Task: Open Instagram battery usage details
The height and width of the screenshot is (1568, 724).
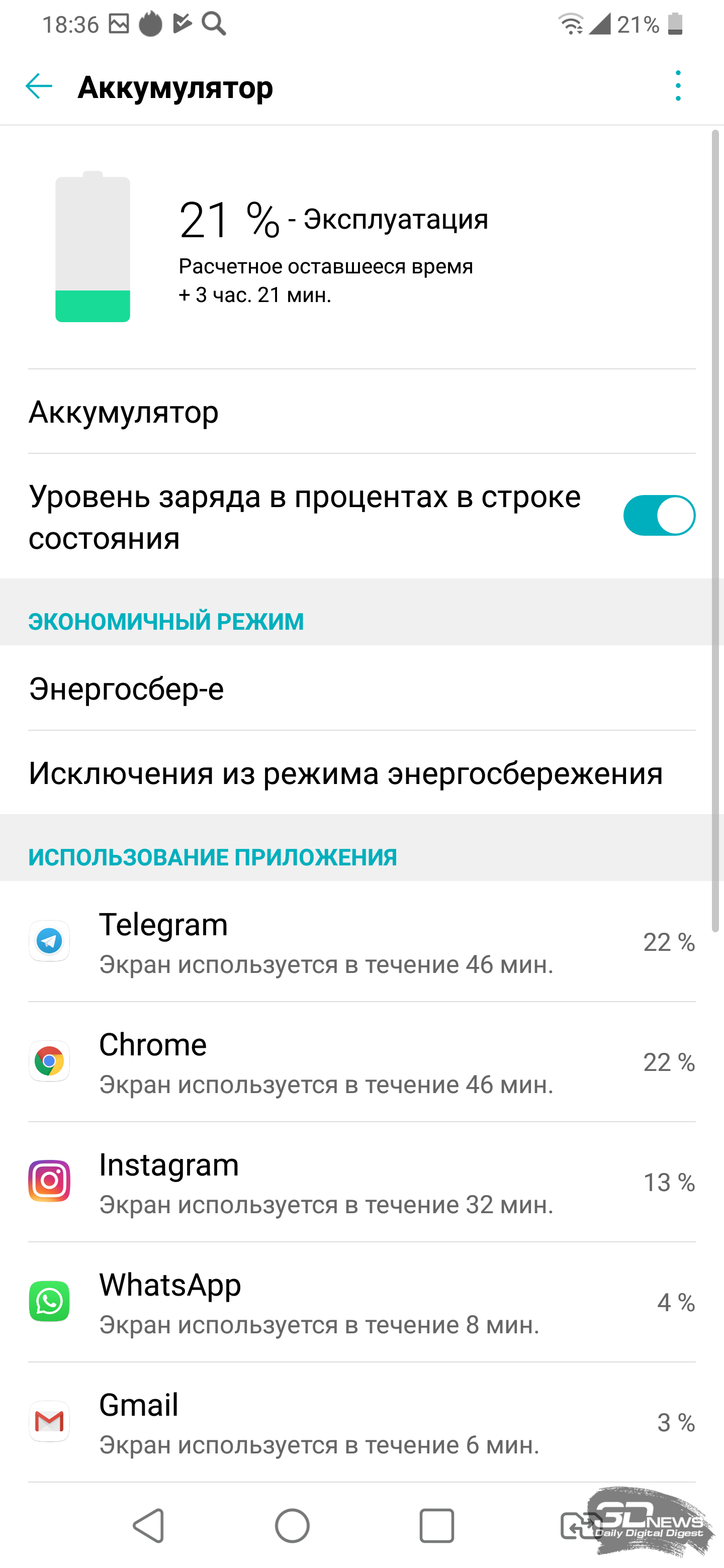Action: pyautogui.click(x=361, y=1182)
